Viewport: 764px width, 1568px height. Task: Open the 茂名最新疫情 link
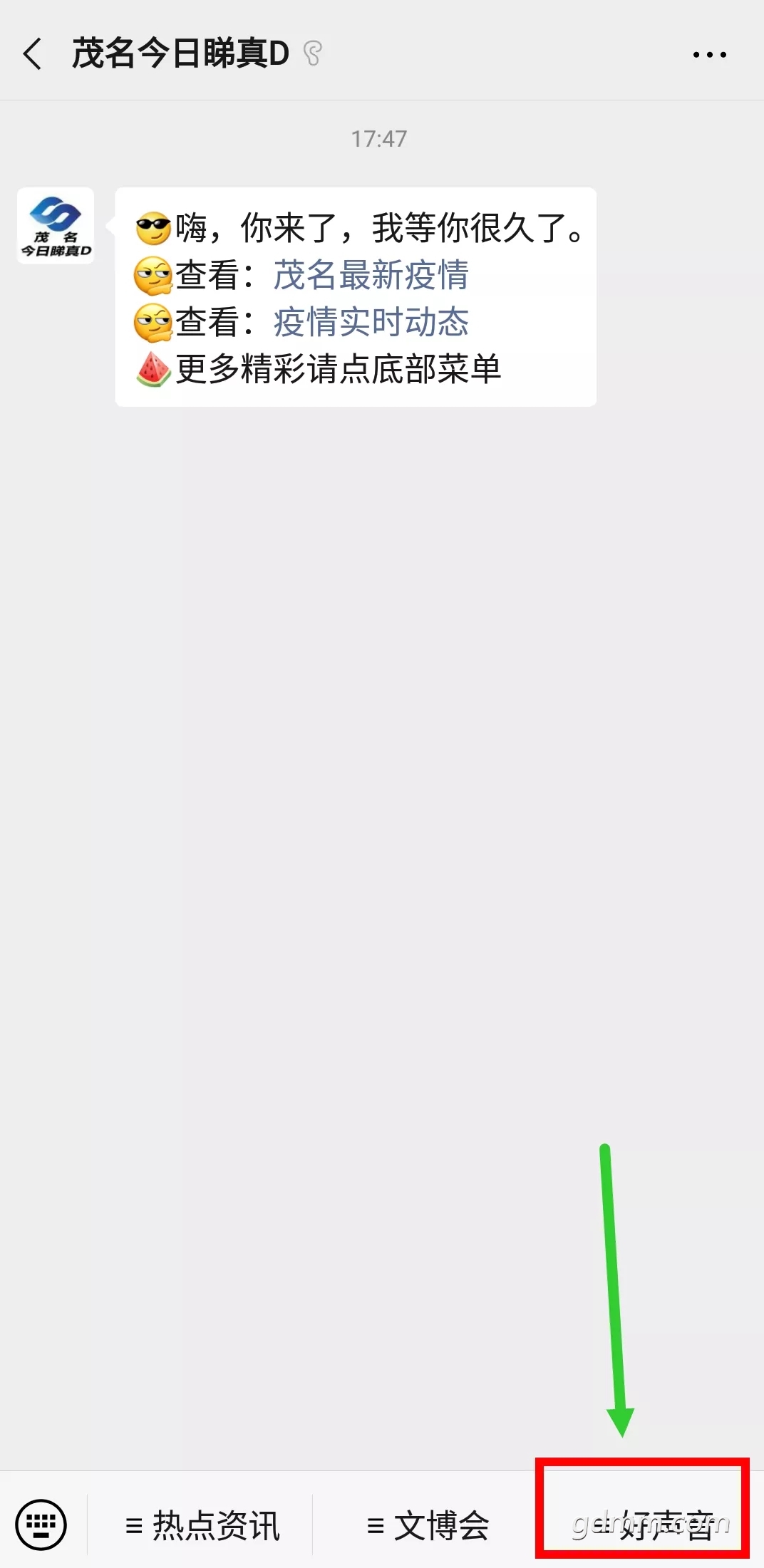[x=371, y=275]
